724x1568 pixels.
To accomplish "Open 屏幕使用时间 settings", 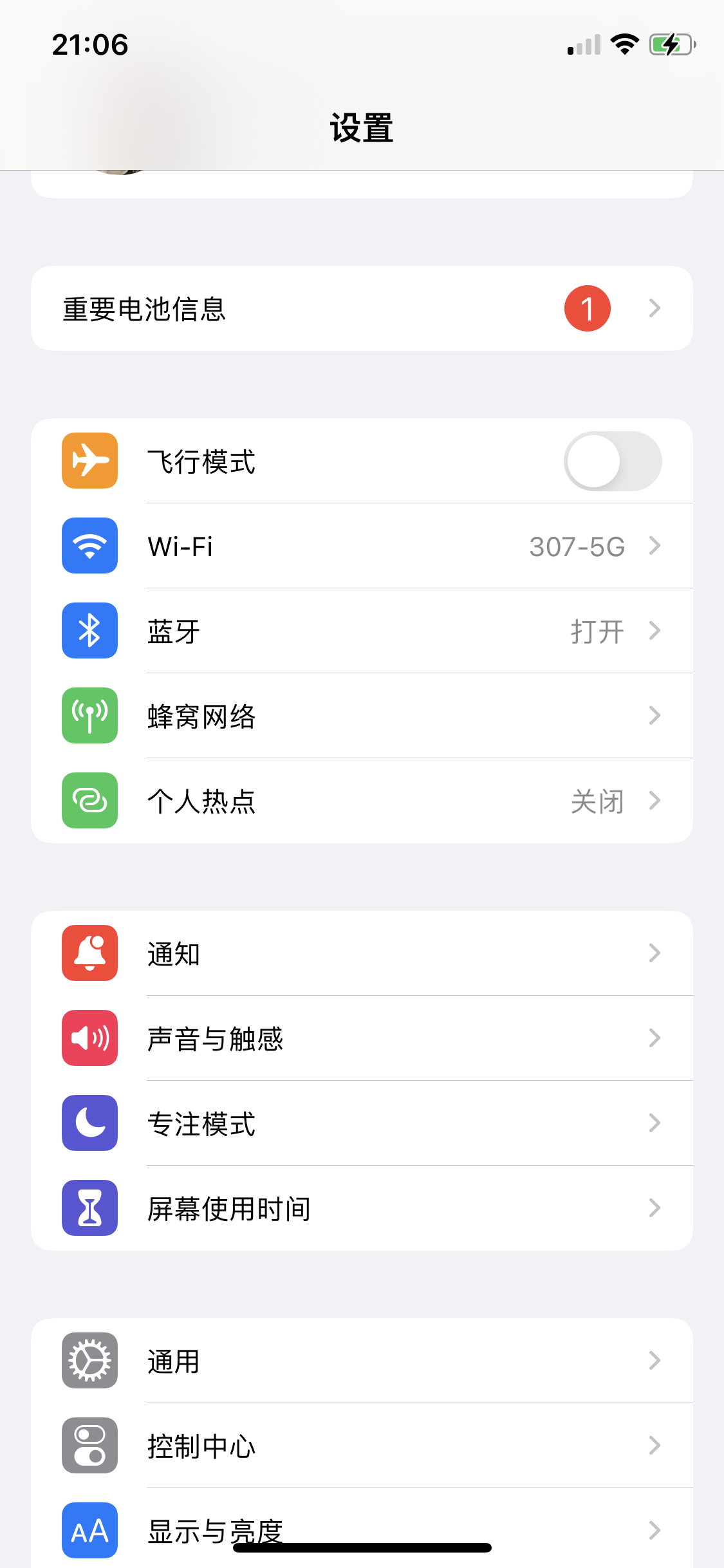I will click(x=360, y=1208).
